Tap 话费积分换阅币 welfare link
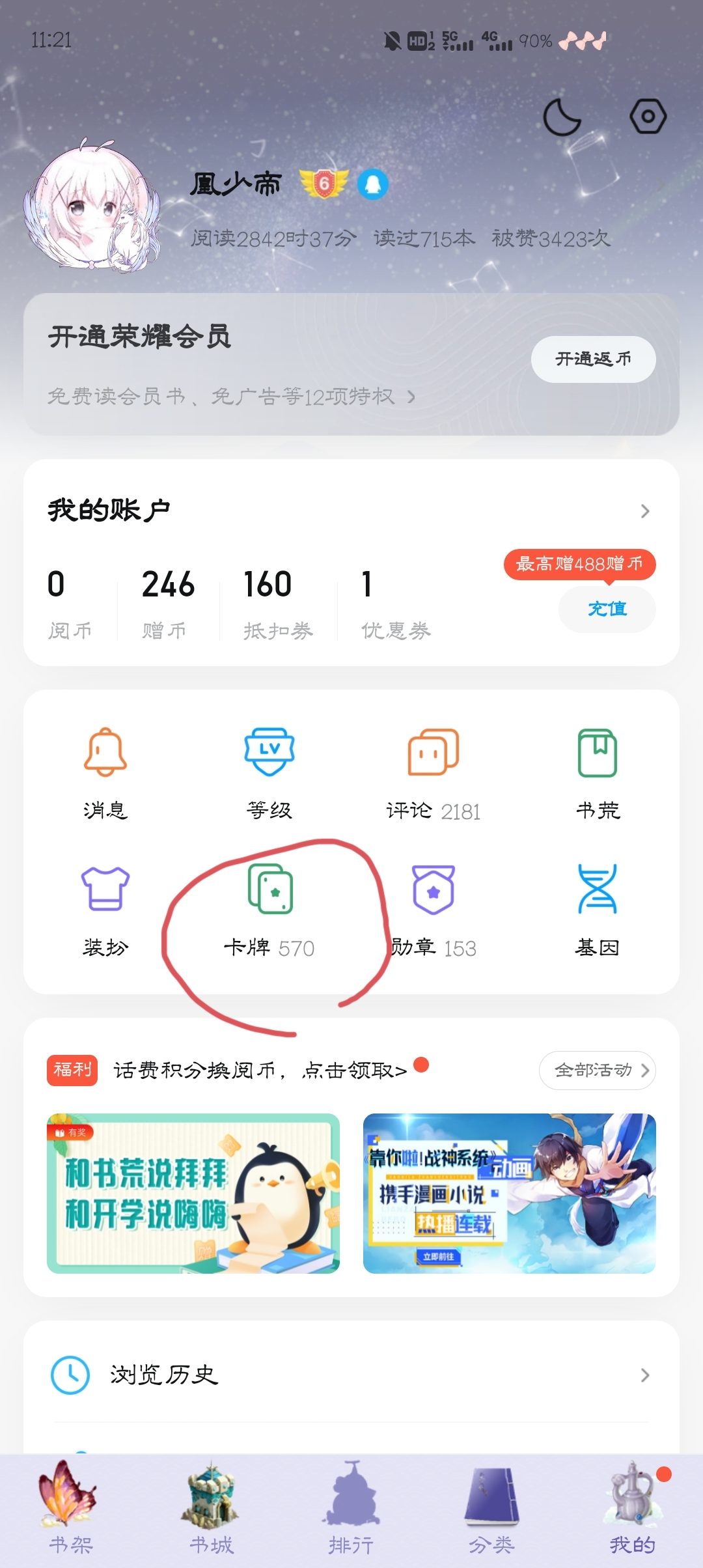Viewport: 703px width, 1568px height. point(260,1070)
